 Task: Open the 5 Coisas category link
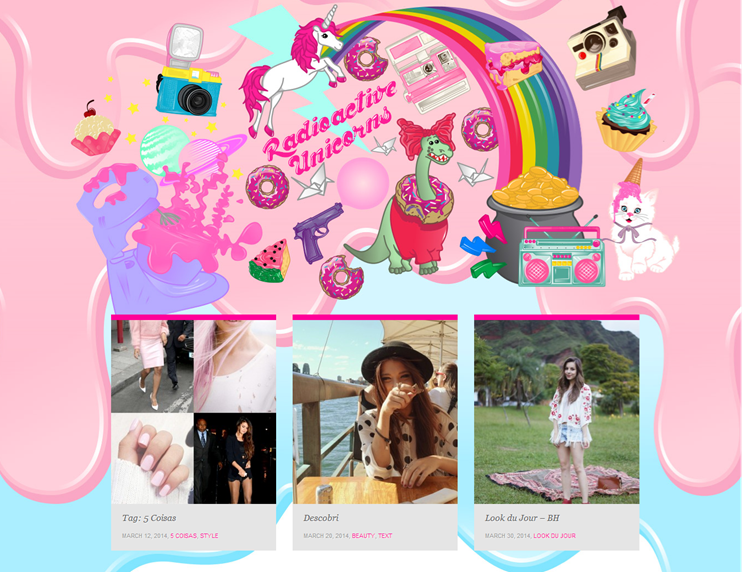pos(183,536)
